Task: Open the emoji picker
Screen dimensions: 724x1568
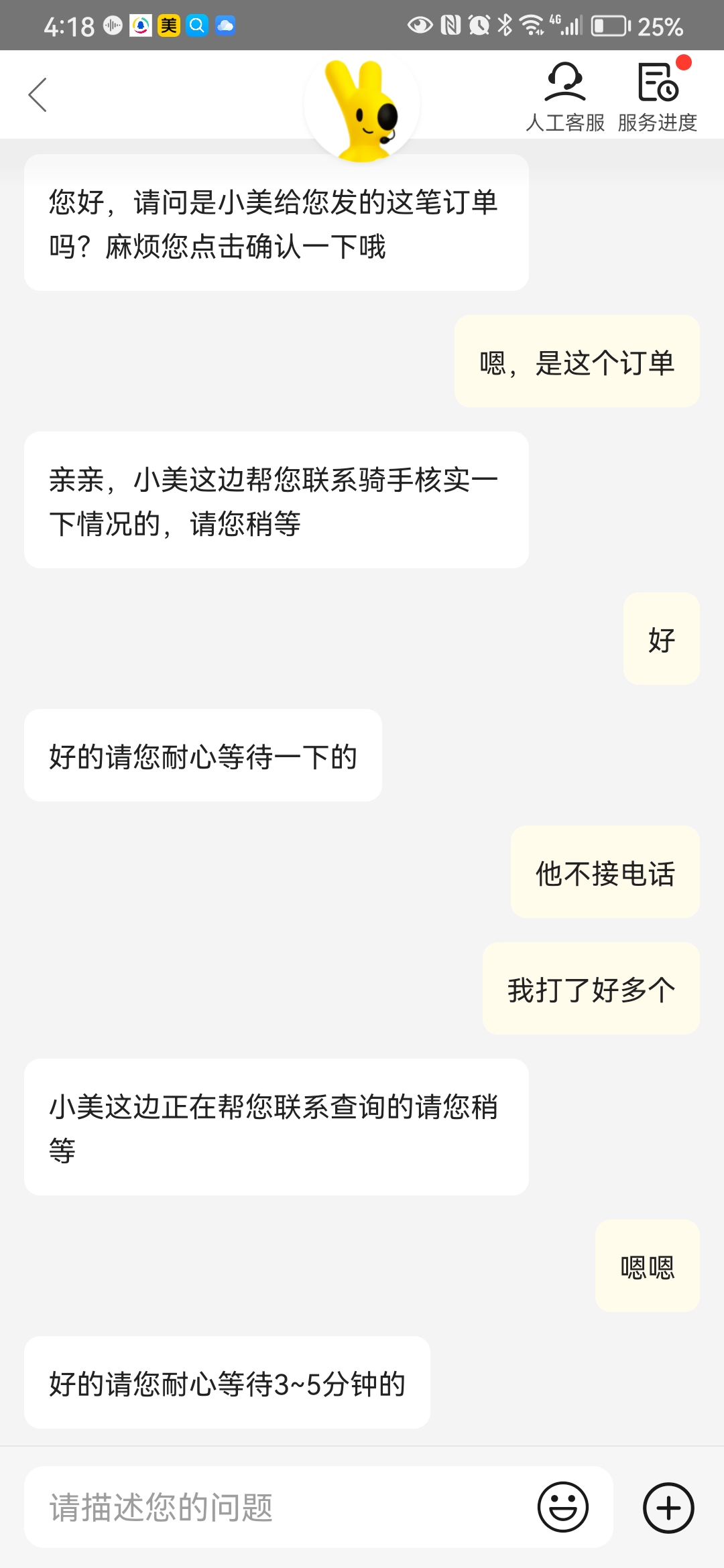Action: click(563, 1507)
